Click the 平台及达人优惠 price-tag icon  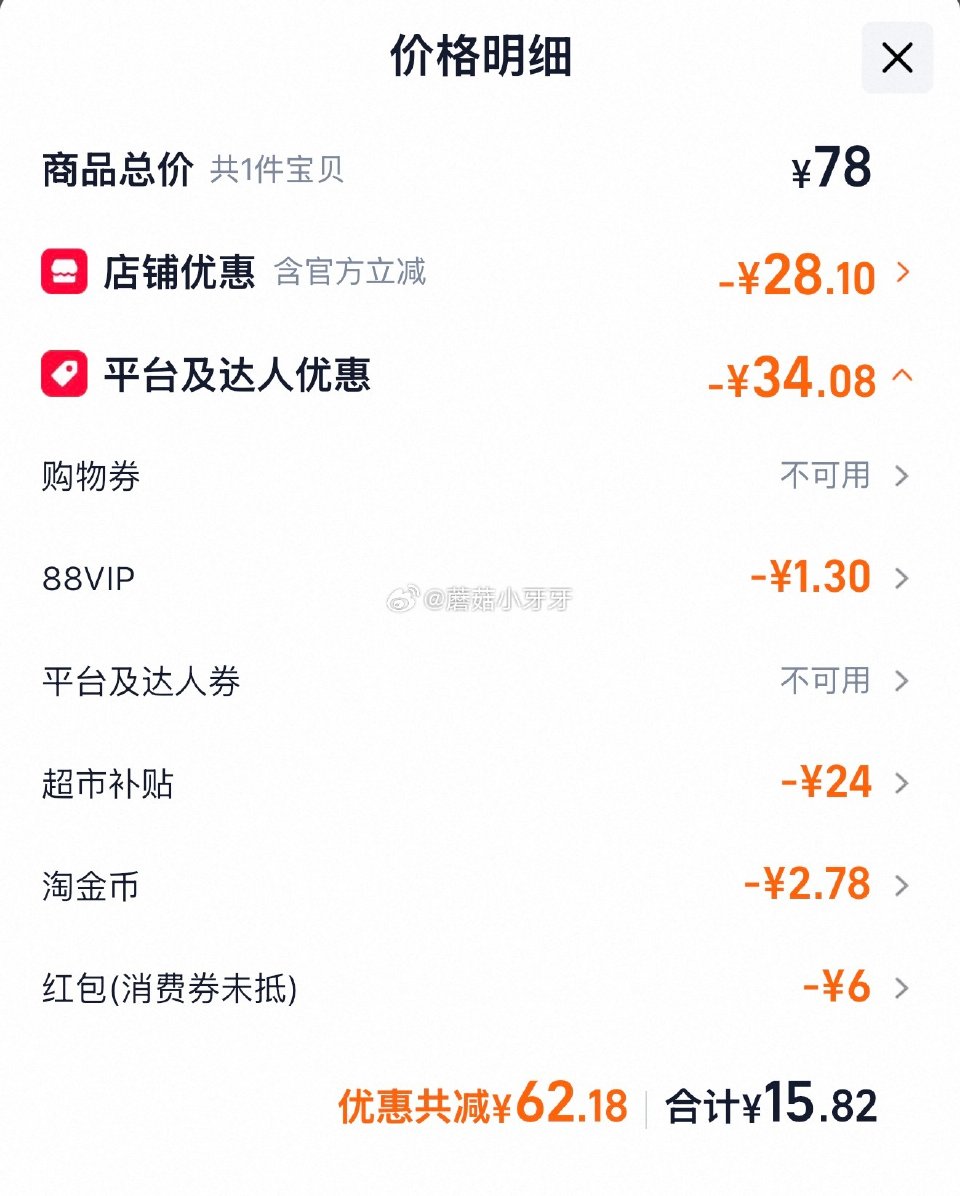[63, 375]
